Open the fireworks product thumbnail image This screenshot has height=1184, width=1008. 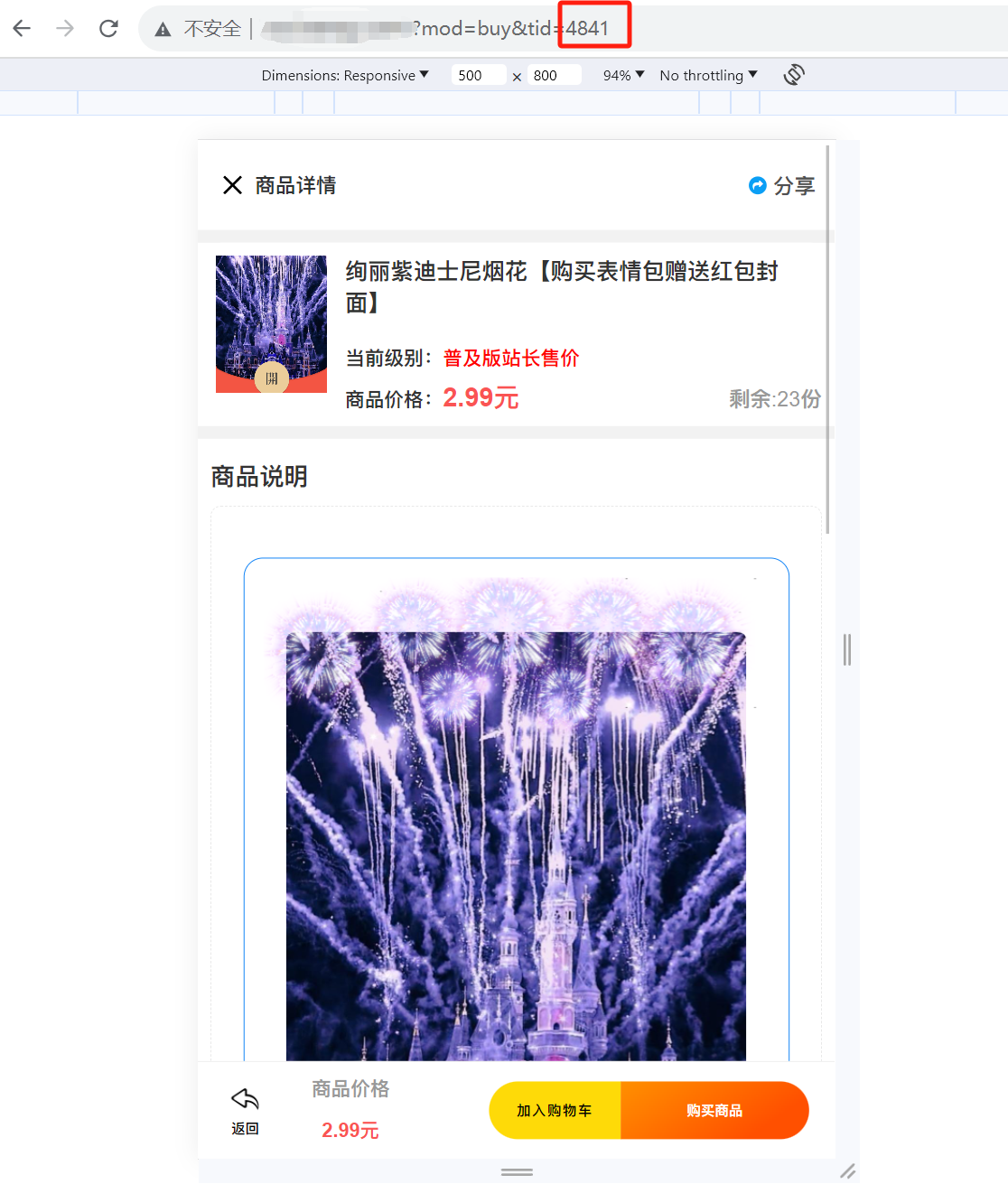pyautogui.click(x=271, y=324)
